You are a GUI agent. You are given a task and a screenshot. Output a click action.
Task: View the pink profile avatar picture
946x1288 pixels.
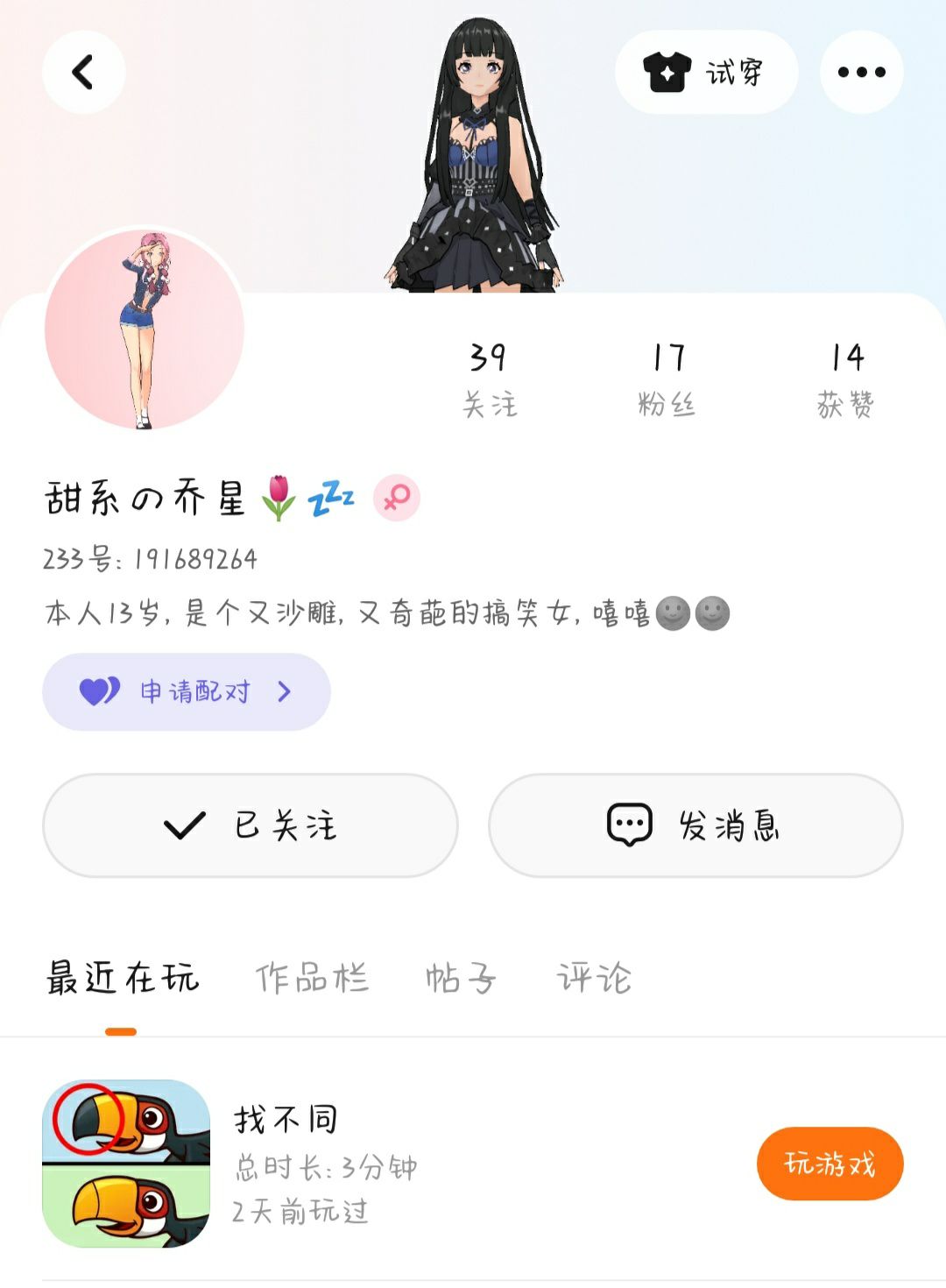click(x=145, y=330)
